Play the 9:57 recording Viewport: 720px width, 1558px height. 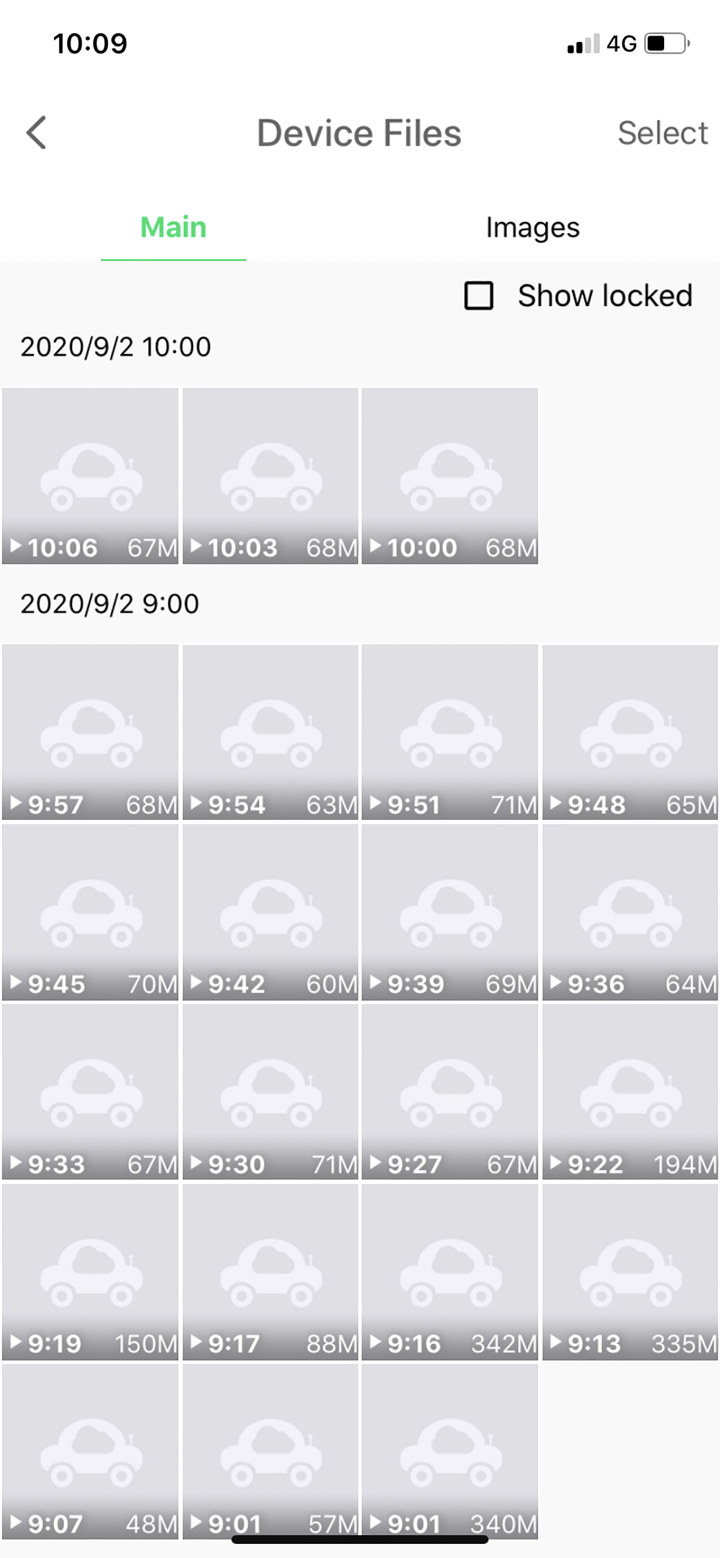click(x=16, y=802)
